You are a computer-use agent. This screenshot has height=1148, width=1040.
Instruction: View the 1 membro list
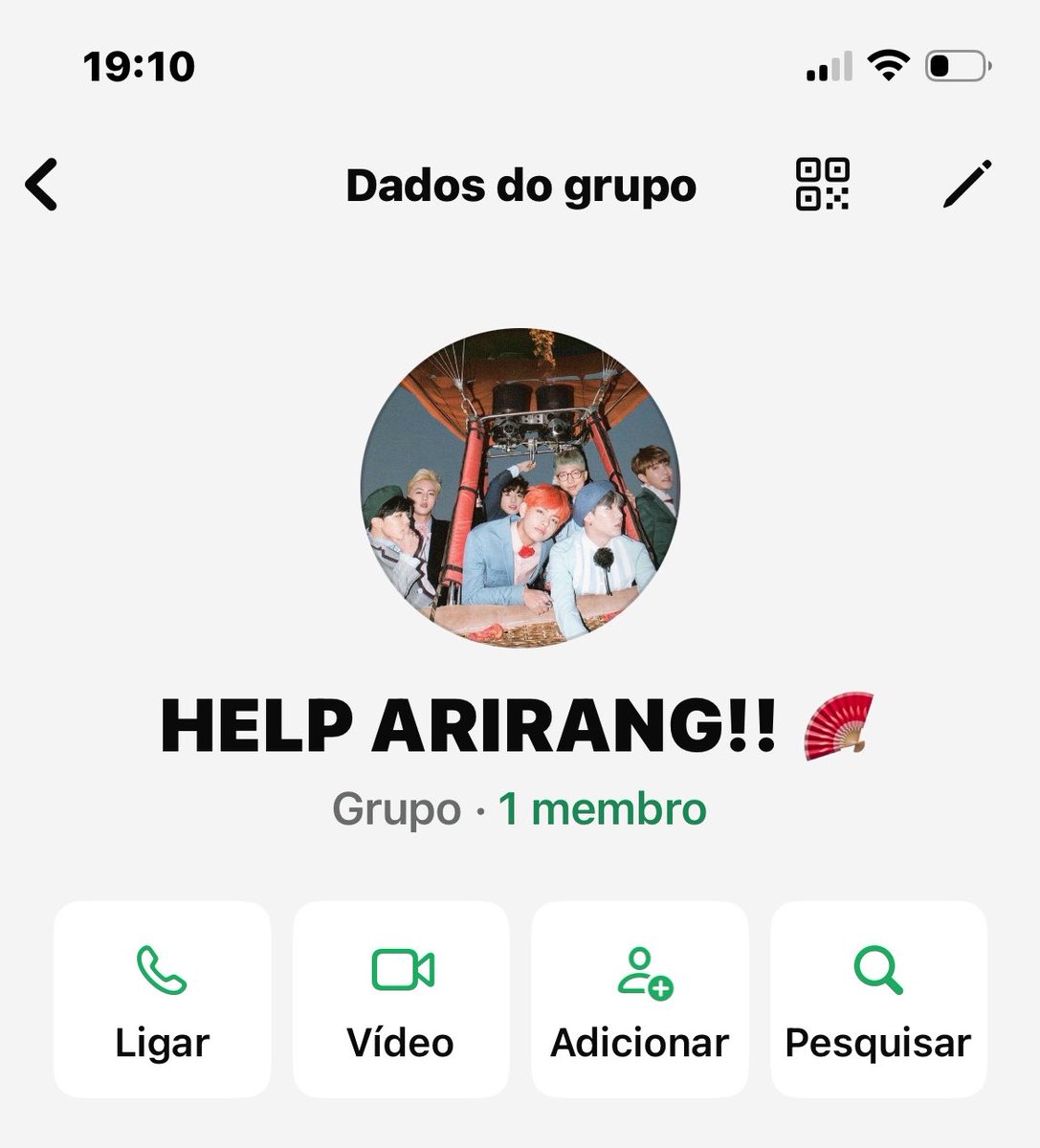(602, 809)
